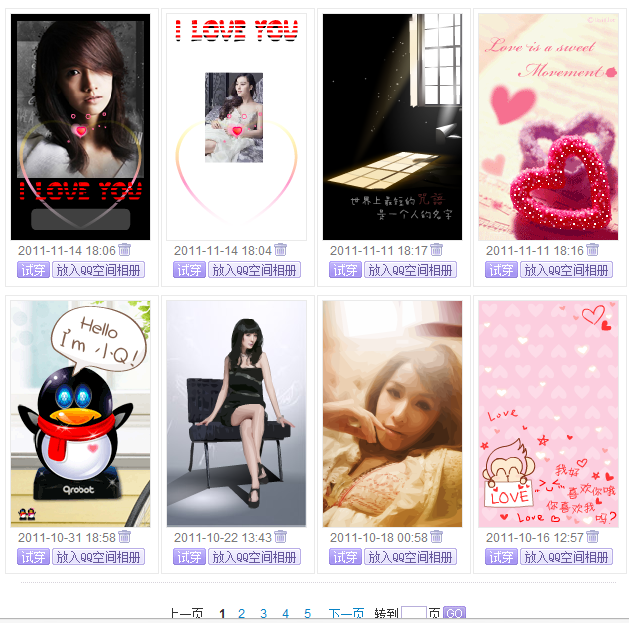Focus the 转到 page number field
Viewport: 629px width, 623px height.
click(x=413, y=614)
